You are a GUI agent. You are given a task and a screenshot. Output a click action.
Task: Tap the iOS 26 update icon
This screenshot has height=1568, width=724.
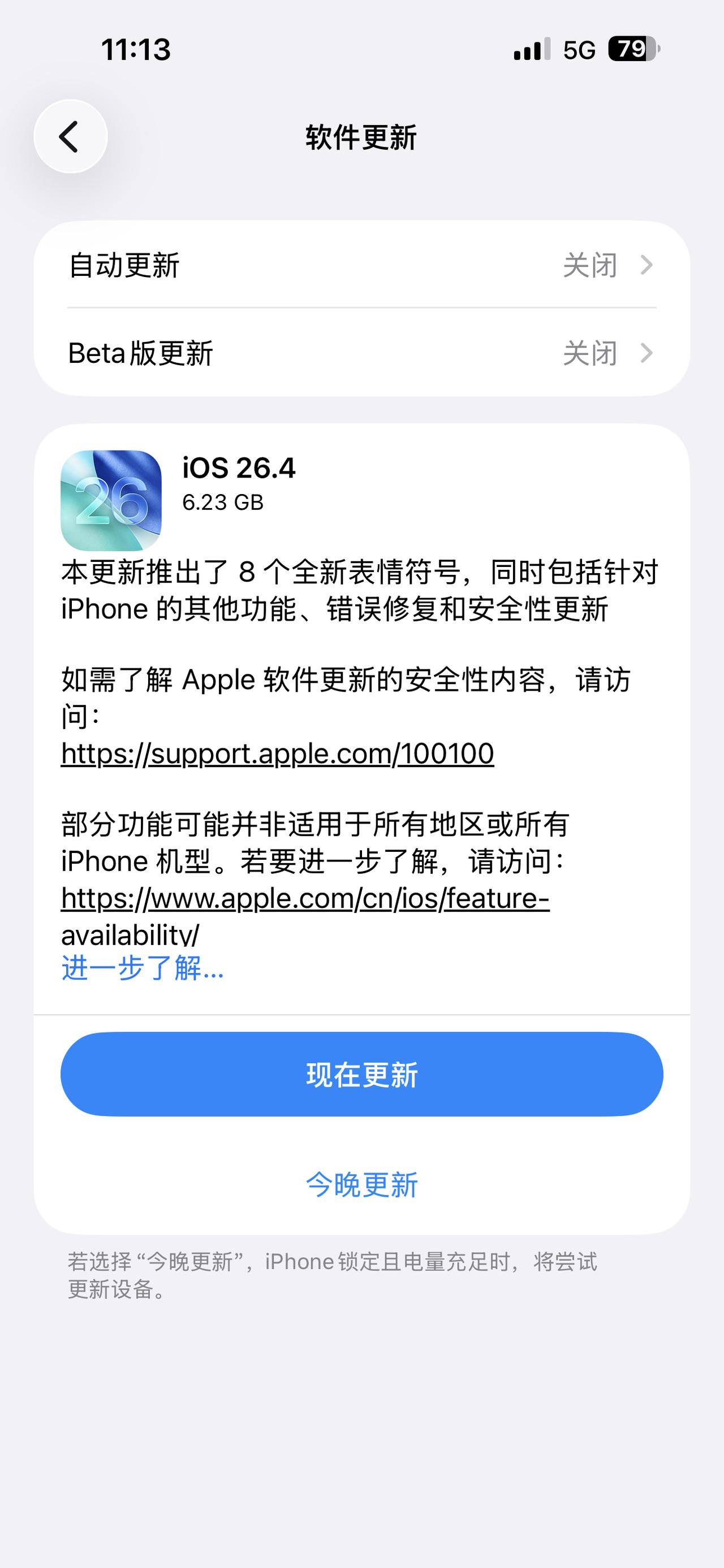[x=111, y=500]
